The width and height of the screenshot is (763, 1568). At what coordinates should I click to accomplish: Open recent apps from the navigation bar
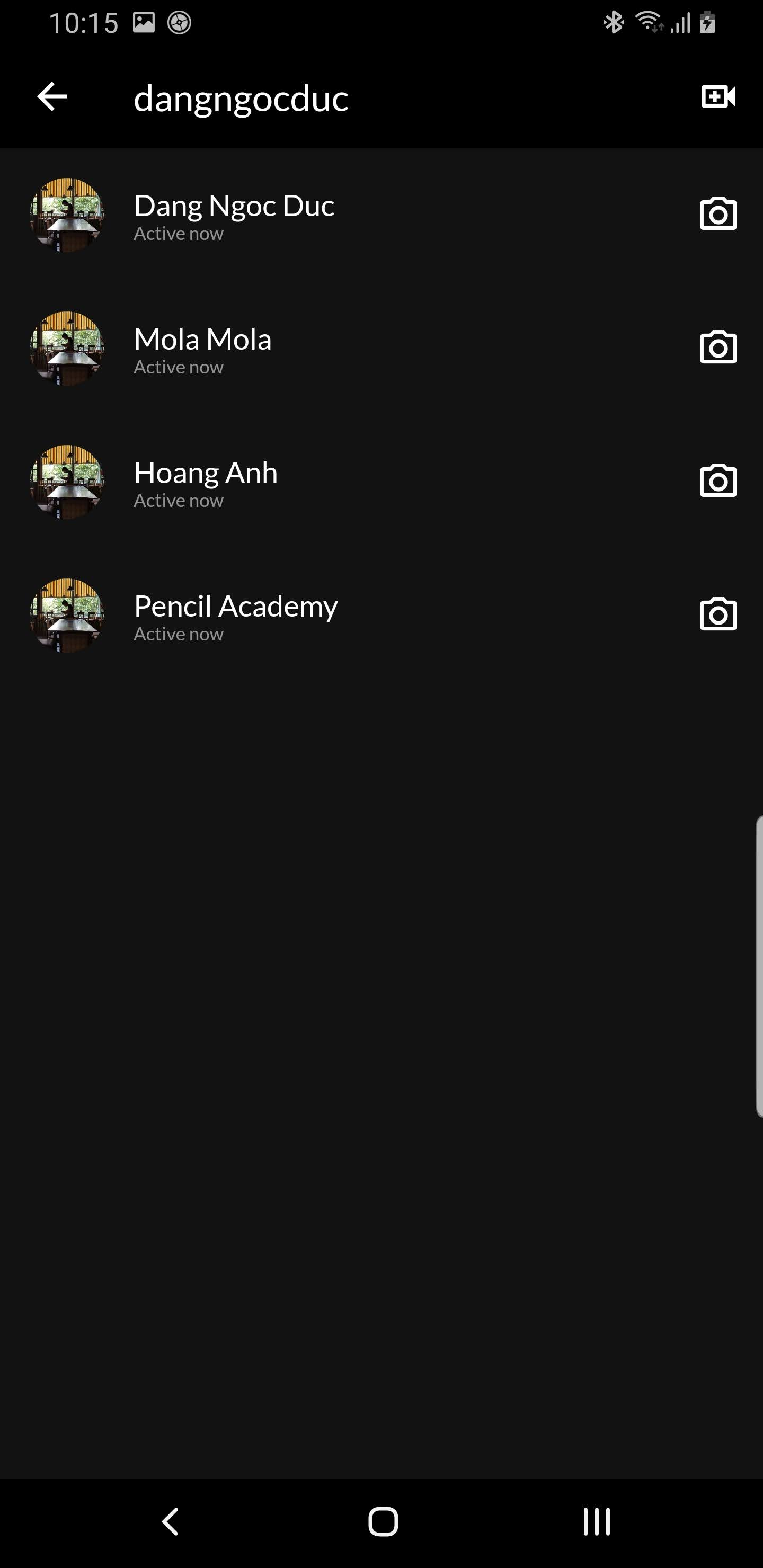tap(596, 1522)
